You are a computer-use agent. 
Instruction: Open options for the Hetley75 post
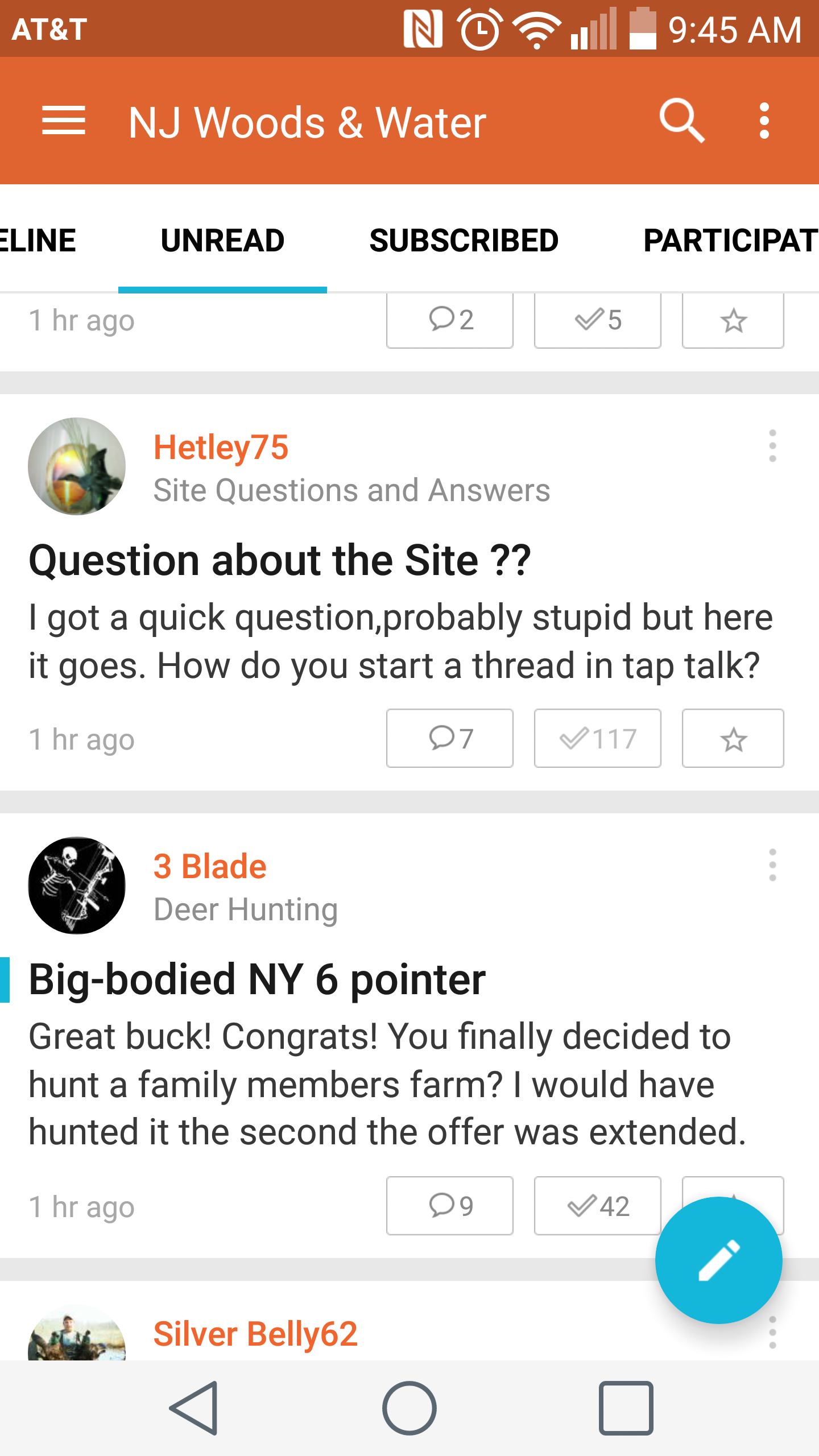pyautogui.click(x=772, y=446)
